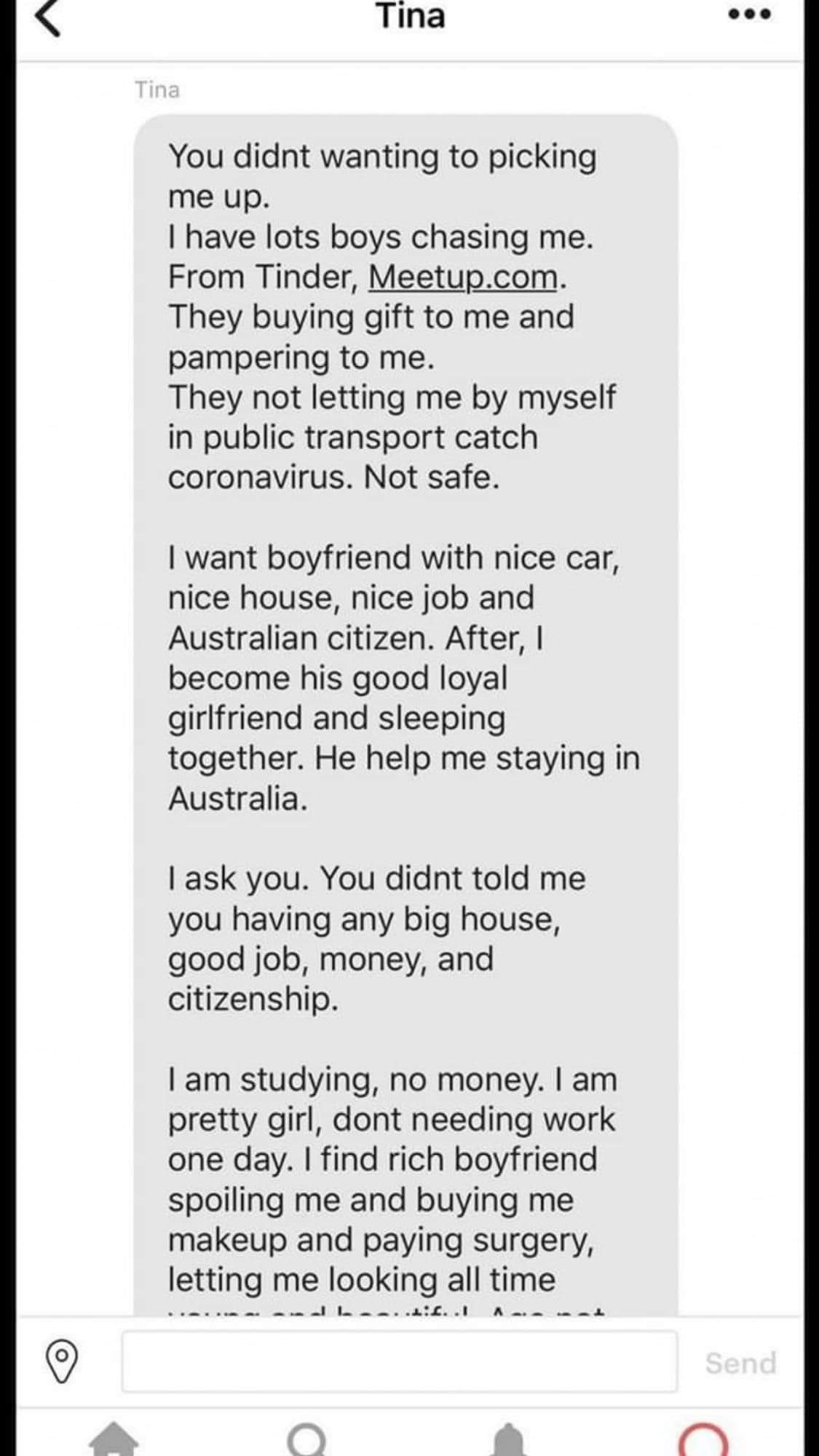Tap the Send button

click(x=740, y=1362)
